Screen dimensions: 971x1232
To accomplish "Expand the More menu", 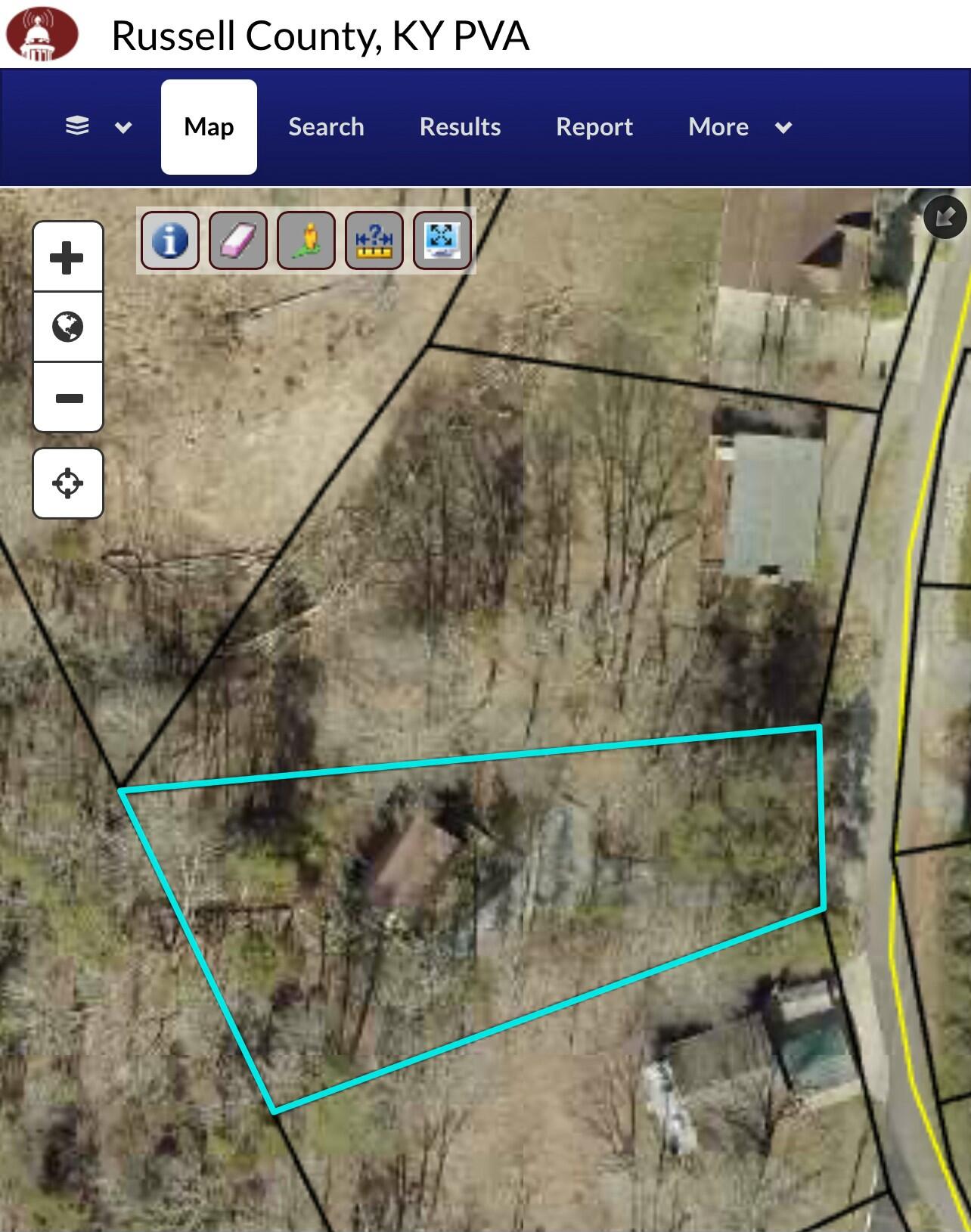I will point(740,126).
